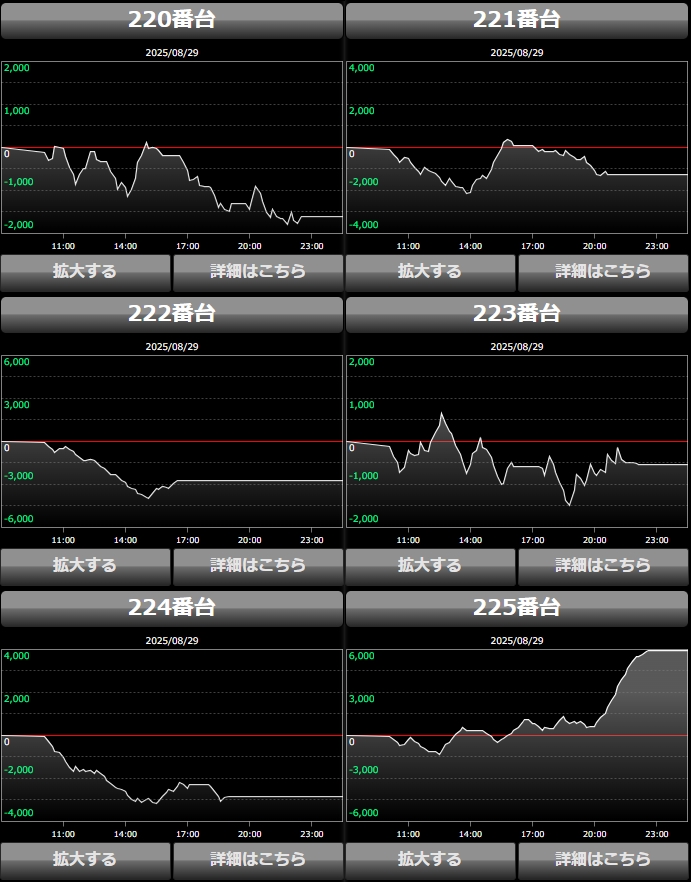Select the 223番台 title bar

coord(517,314)
